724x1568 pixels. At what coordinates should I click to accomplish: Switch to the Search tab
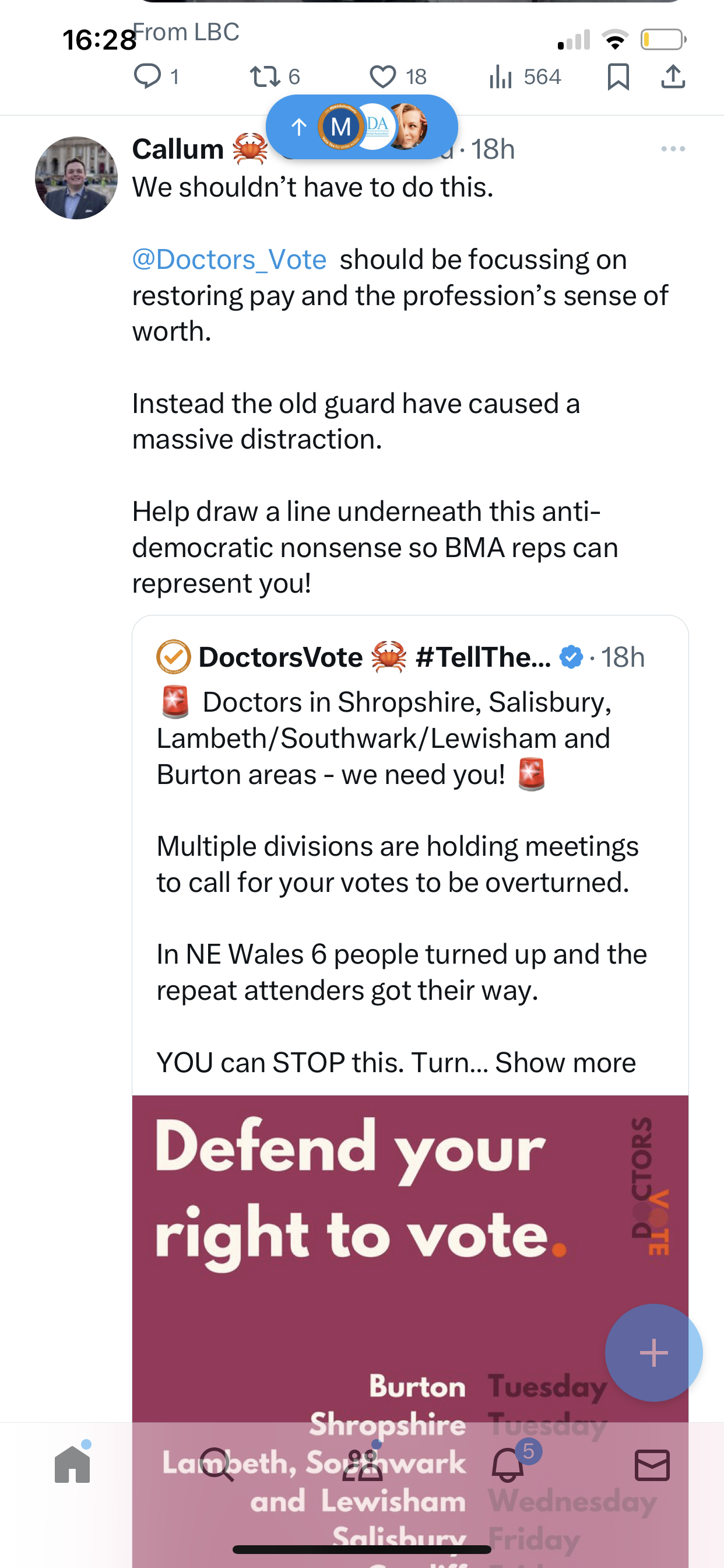217,1465
